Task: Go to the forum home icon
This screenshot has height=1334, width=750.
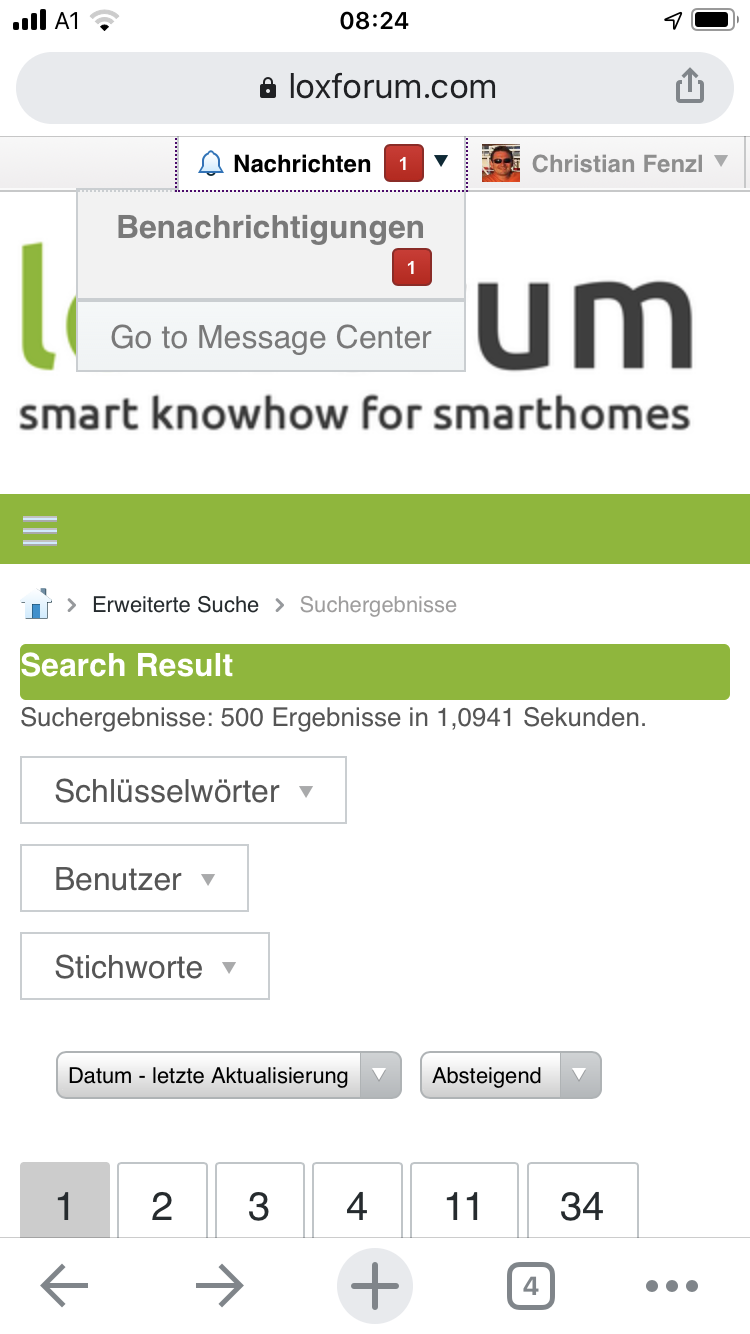Action: (36, 604)
